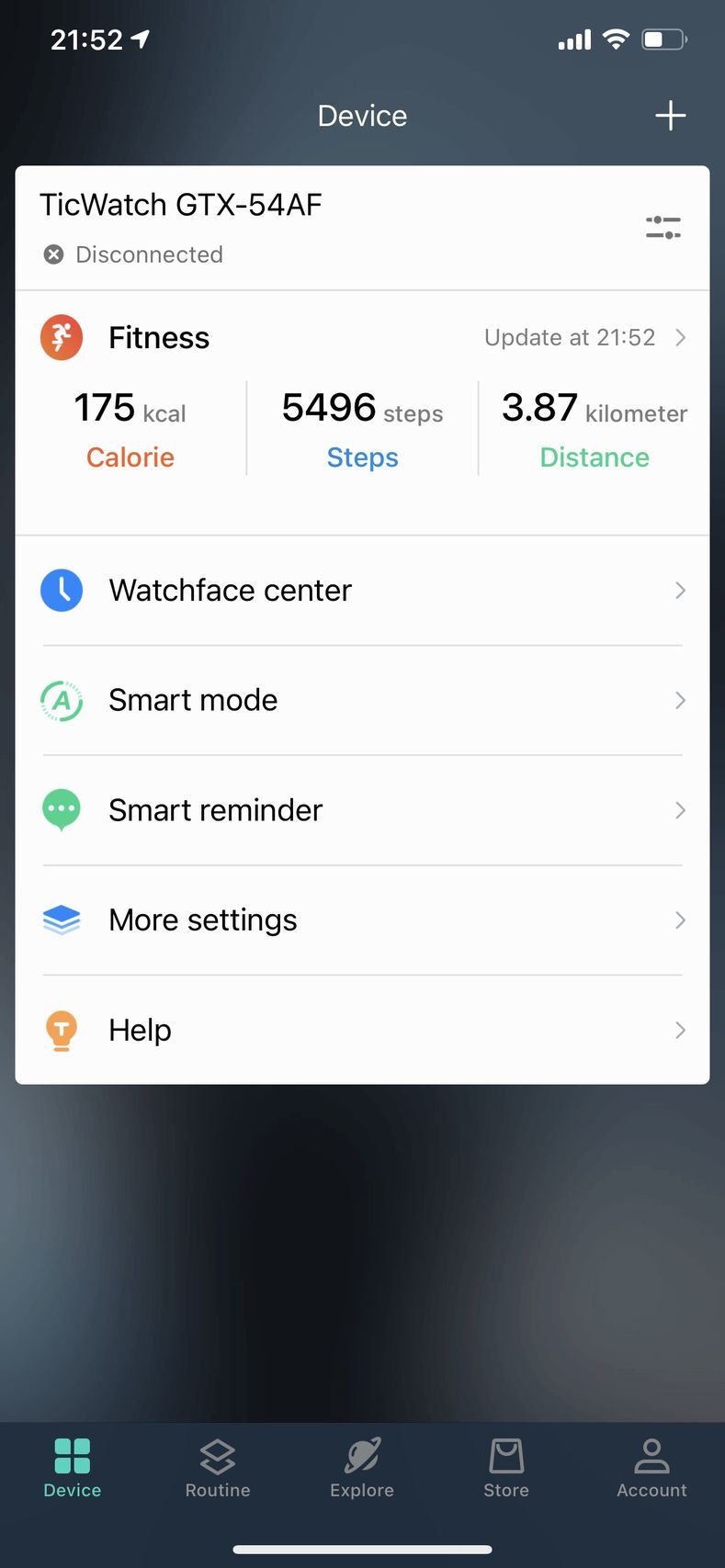Image resolution: width=725 pixels, height=1568 pixels.
Task: Add a new device with plus icon
Action: (x=670, y=116)
